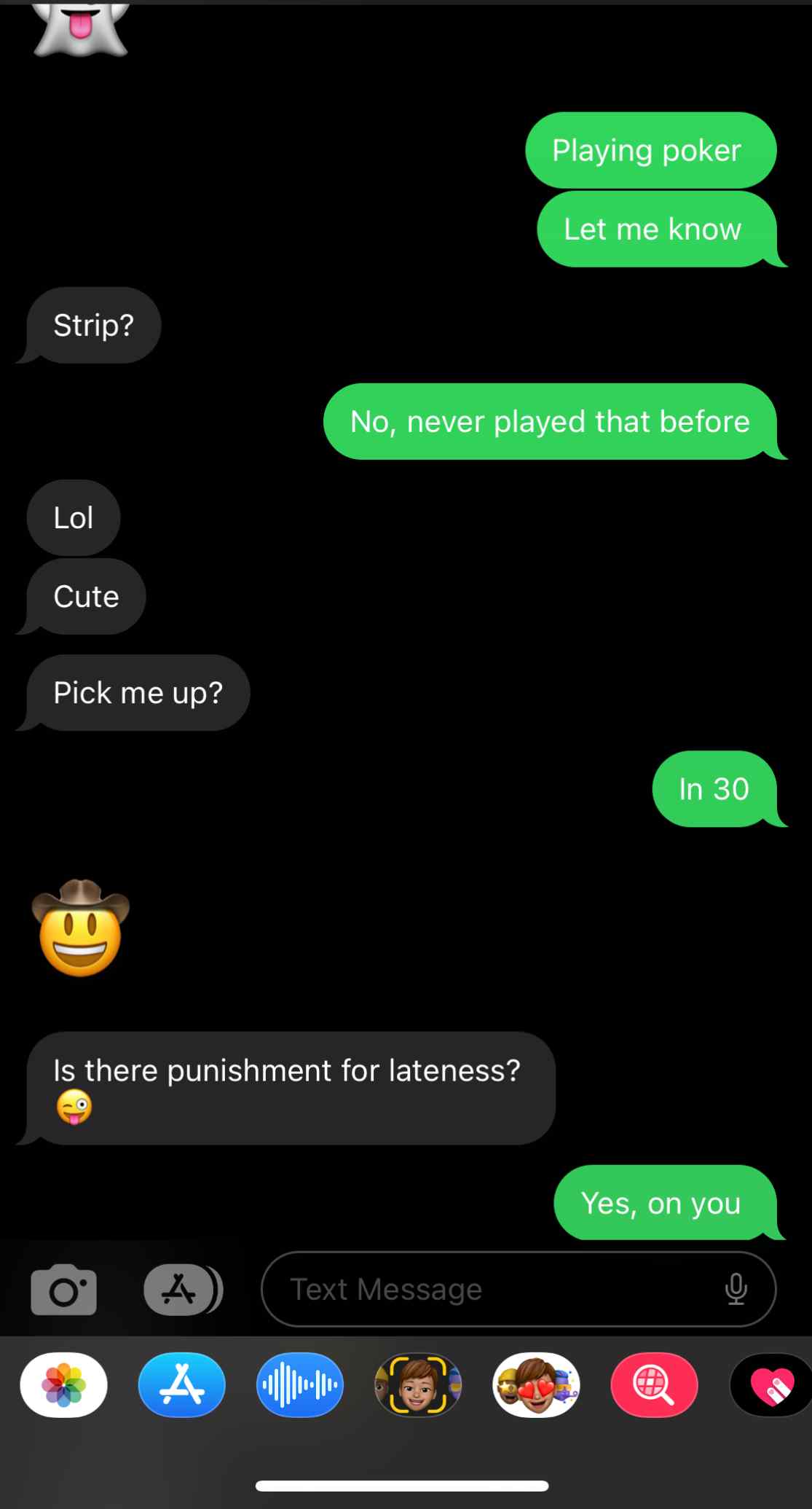Open Memoji stickers
Viewport: 812px width, 1509px height.
pos(536,1384)
